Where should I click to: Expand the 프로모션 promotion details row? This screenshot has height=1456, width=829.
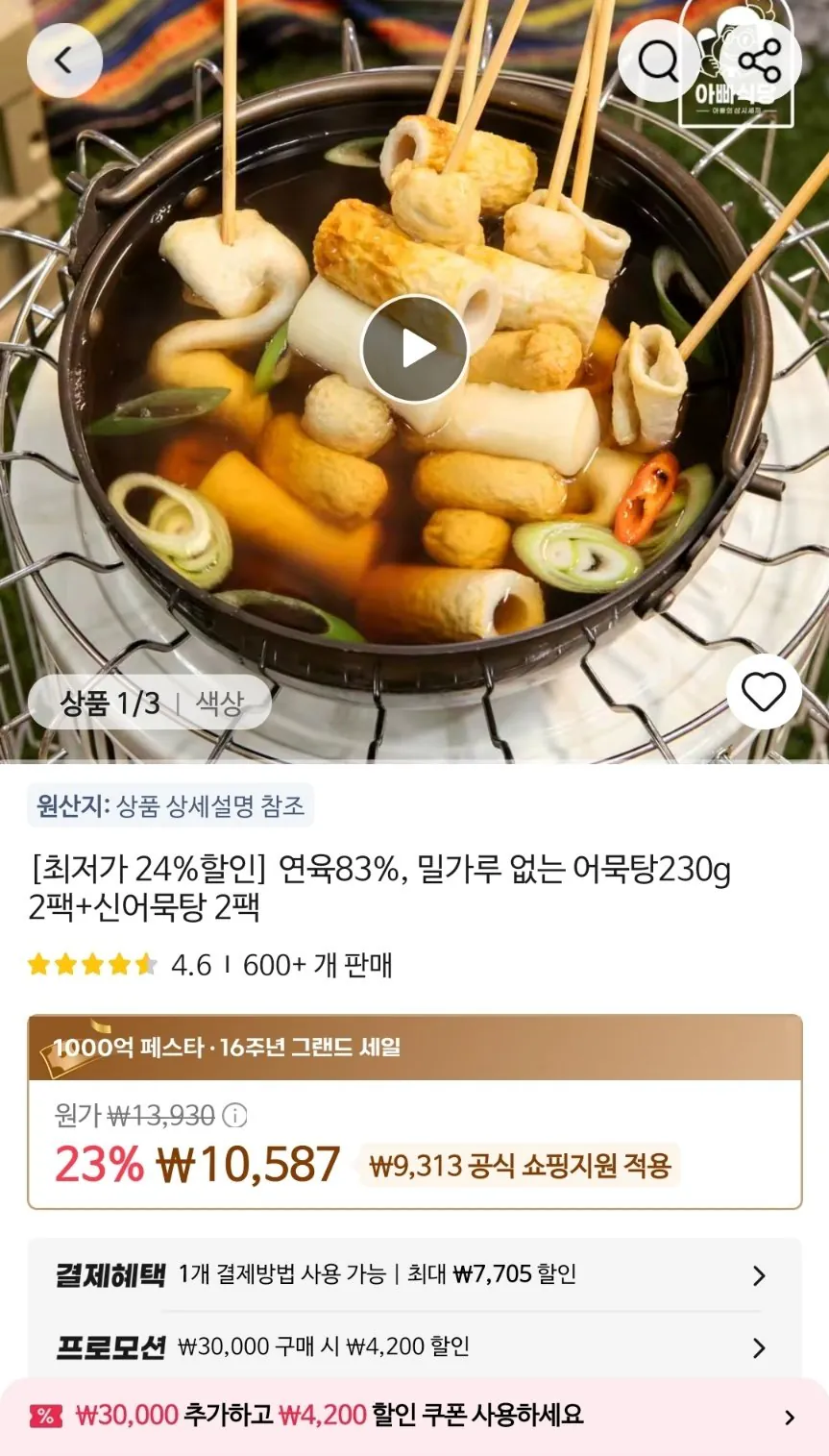click(413, 1346)
